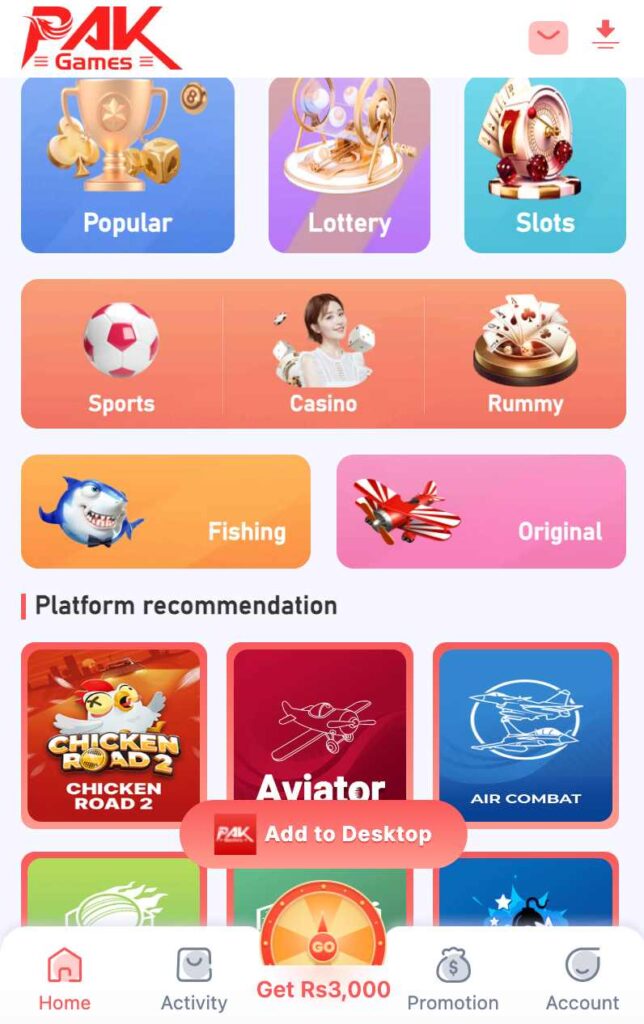Launch the Chicken Road 2 game
Viewport: 644px width, 1024px height.
114,734
